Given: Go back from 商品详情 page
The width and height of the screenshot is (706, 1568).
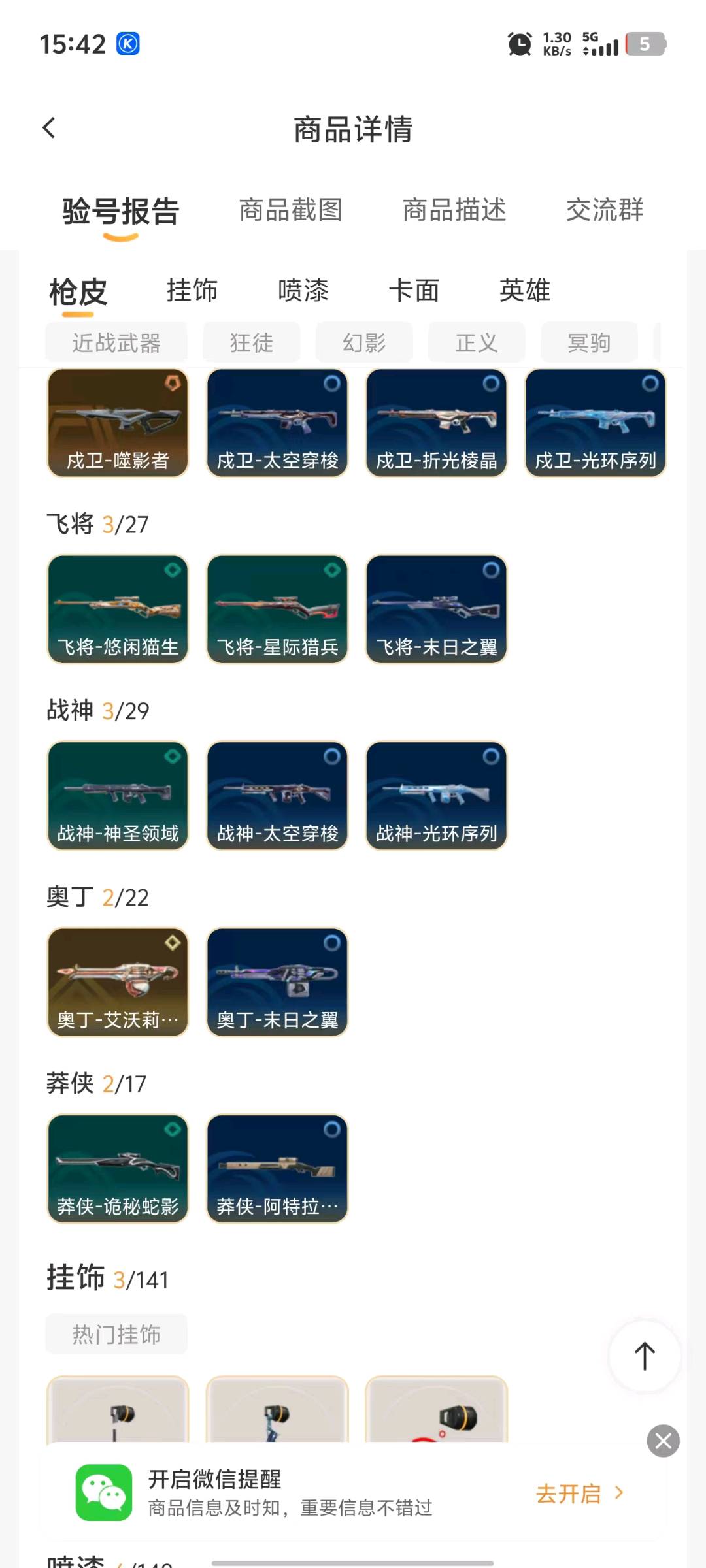Looking at the screenshot, I should 49,128.
